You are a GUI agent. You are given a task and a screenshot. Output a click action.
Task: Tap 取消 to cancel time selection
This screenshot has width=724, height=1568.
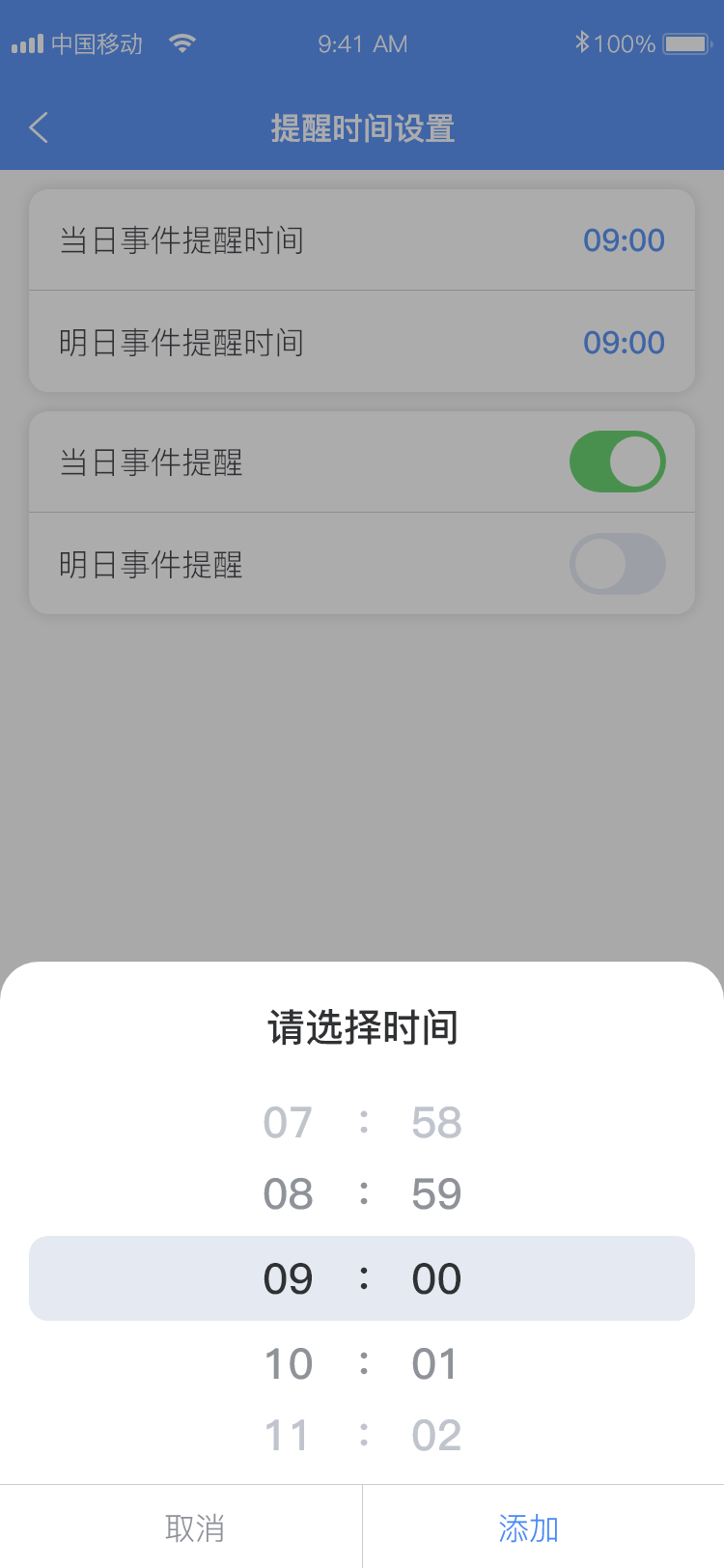(194, 1527)
